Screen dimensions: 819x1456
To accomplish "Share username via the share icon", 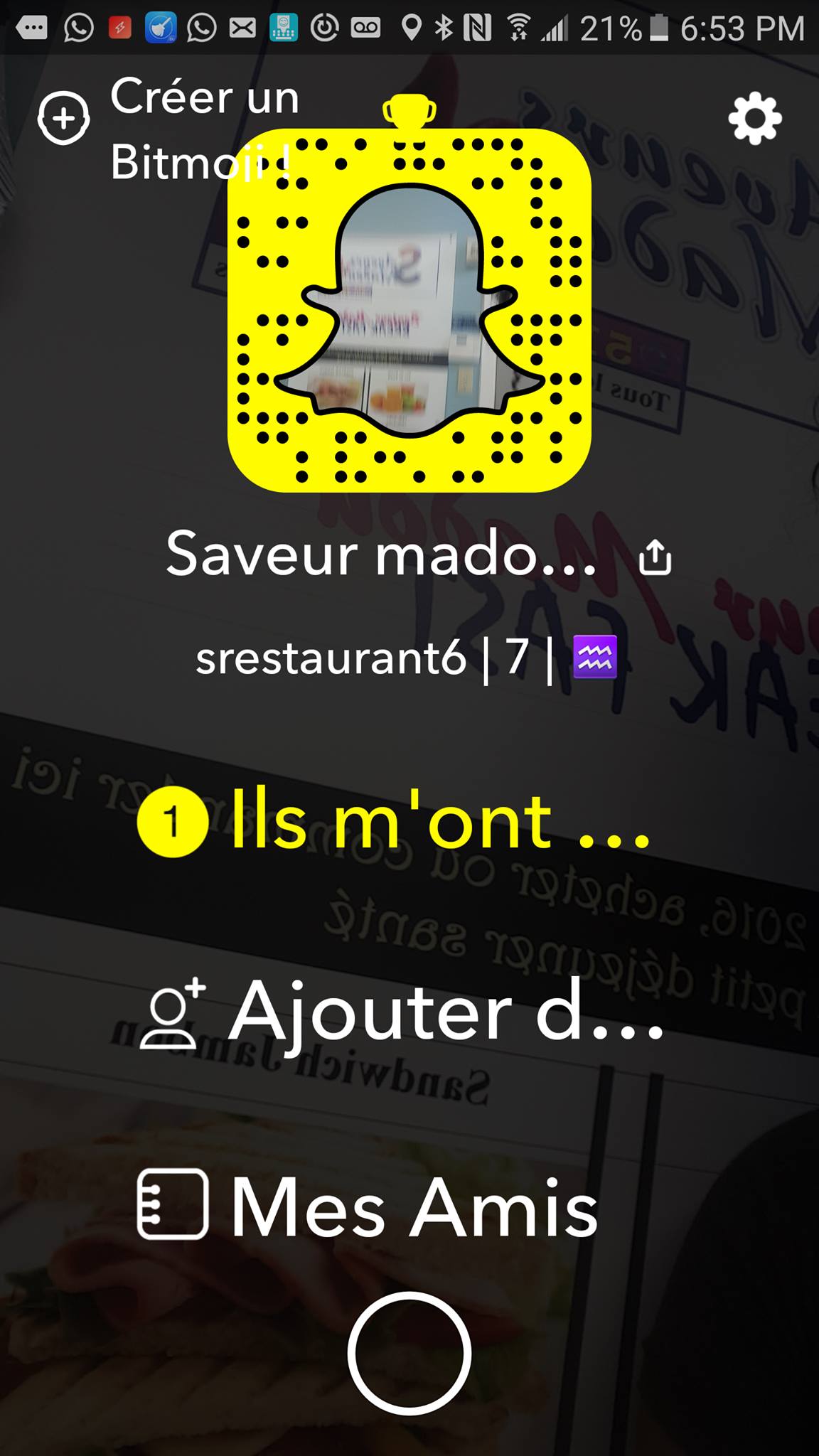I will (x=655, y=557).
